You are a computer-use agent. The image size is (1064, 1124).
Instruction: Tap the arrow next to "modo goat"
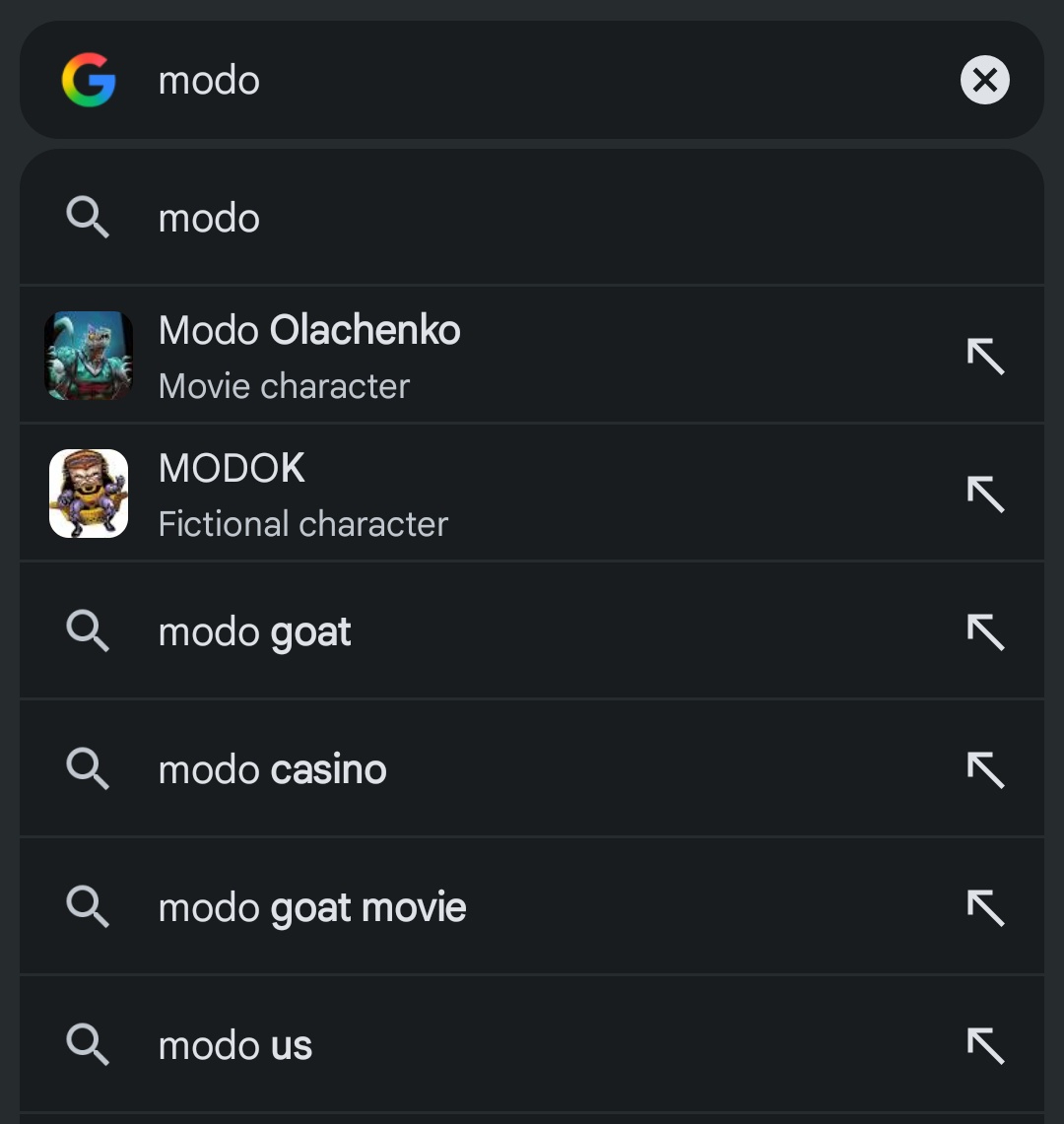coord(985,631)
